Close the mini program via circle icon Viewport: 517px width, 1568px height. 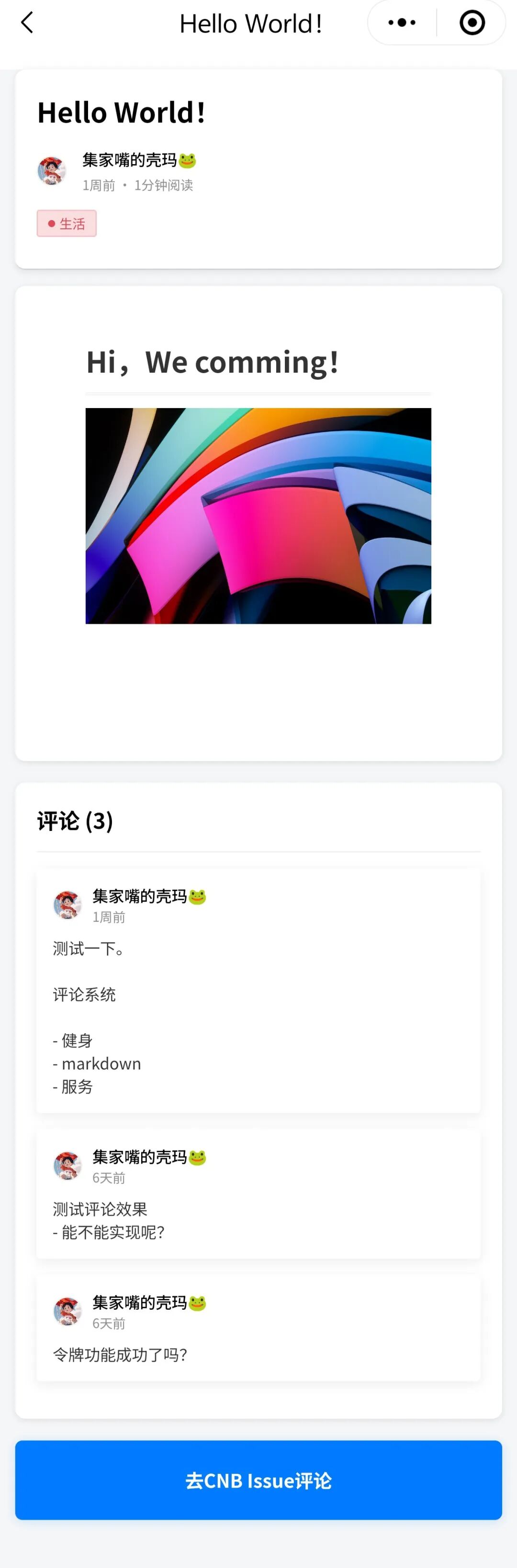(472, 23)
